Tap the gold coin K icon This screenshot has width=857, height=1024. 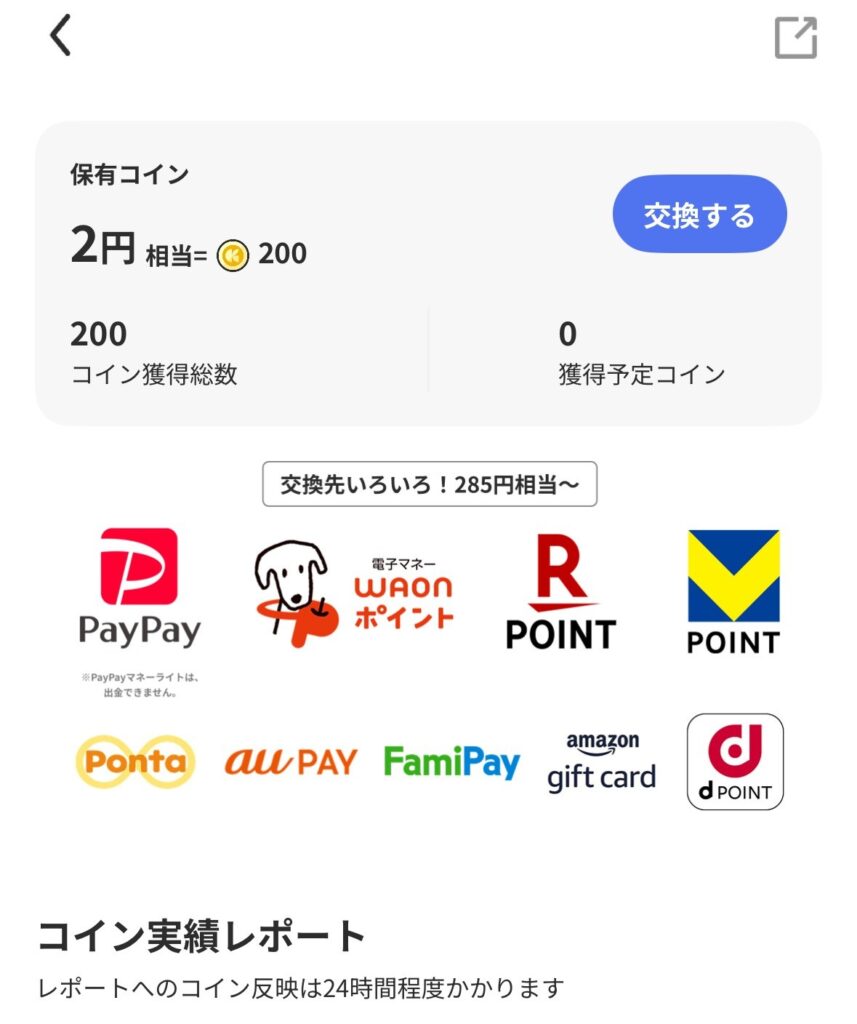tap(230, 254)
